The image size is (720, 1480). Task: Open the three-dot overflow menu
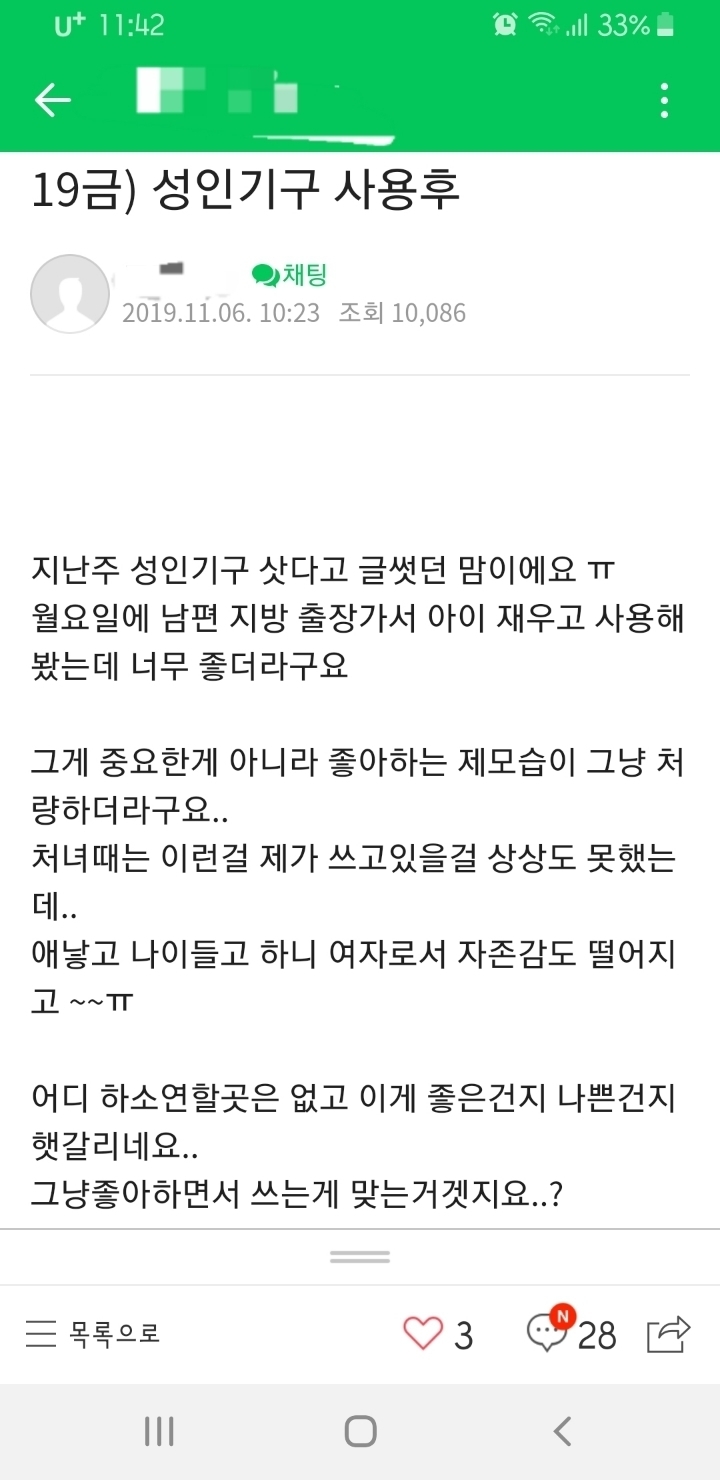pos(664,100)
